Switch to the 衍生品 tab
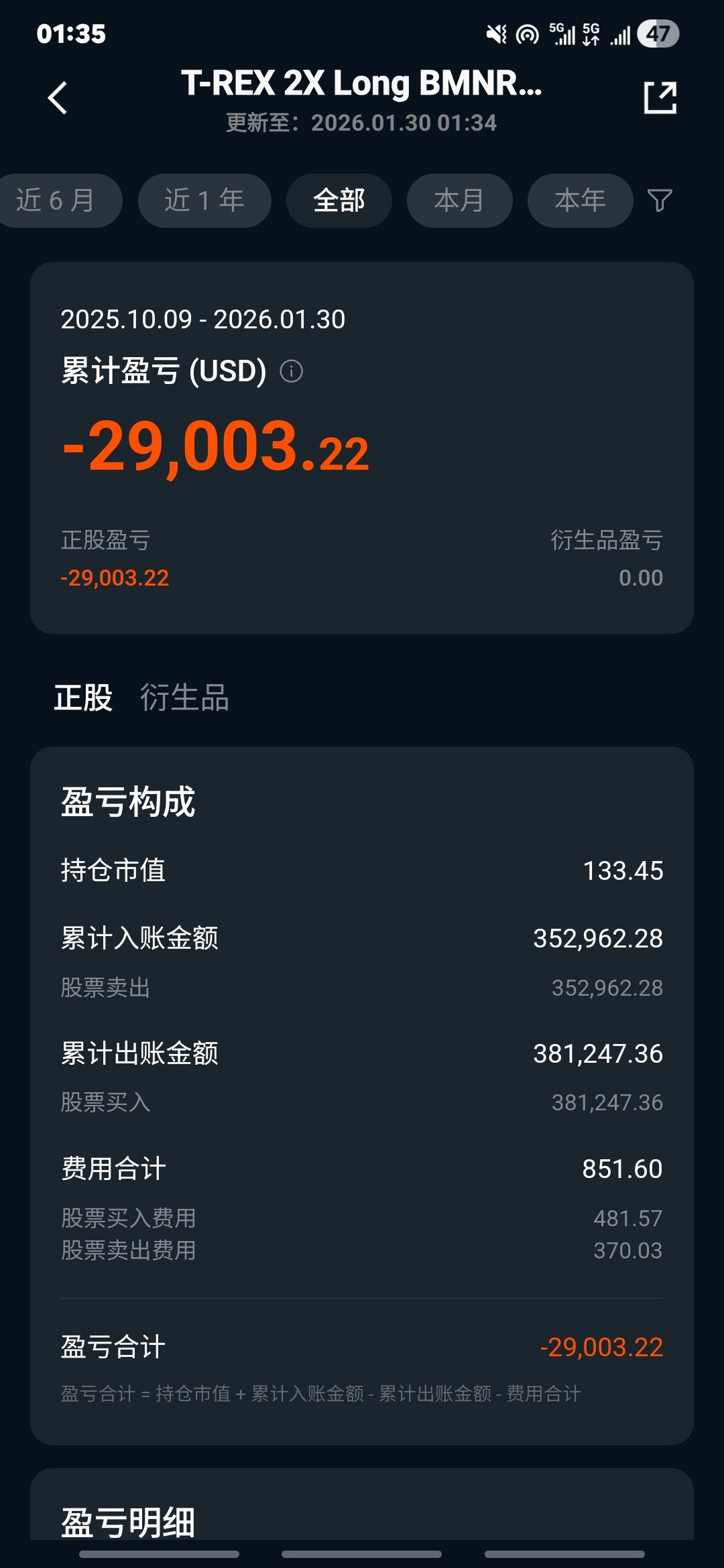The image size is (724, 1568). (x=184, y=698)
